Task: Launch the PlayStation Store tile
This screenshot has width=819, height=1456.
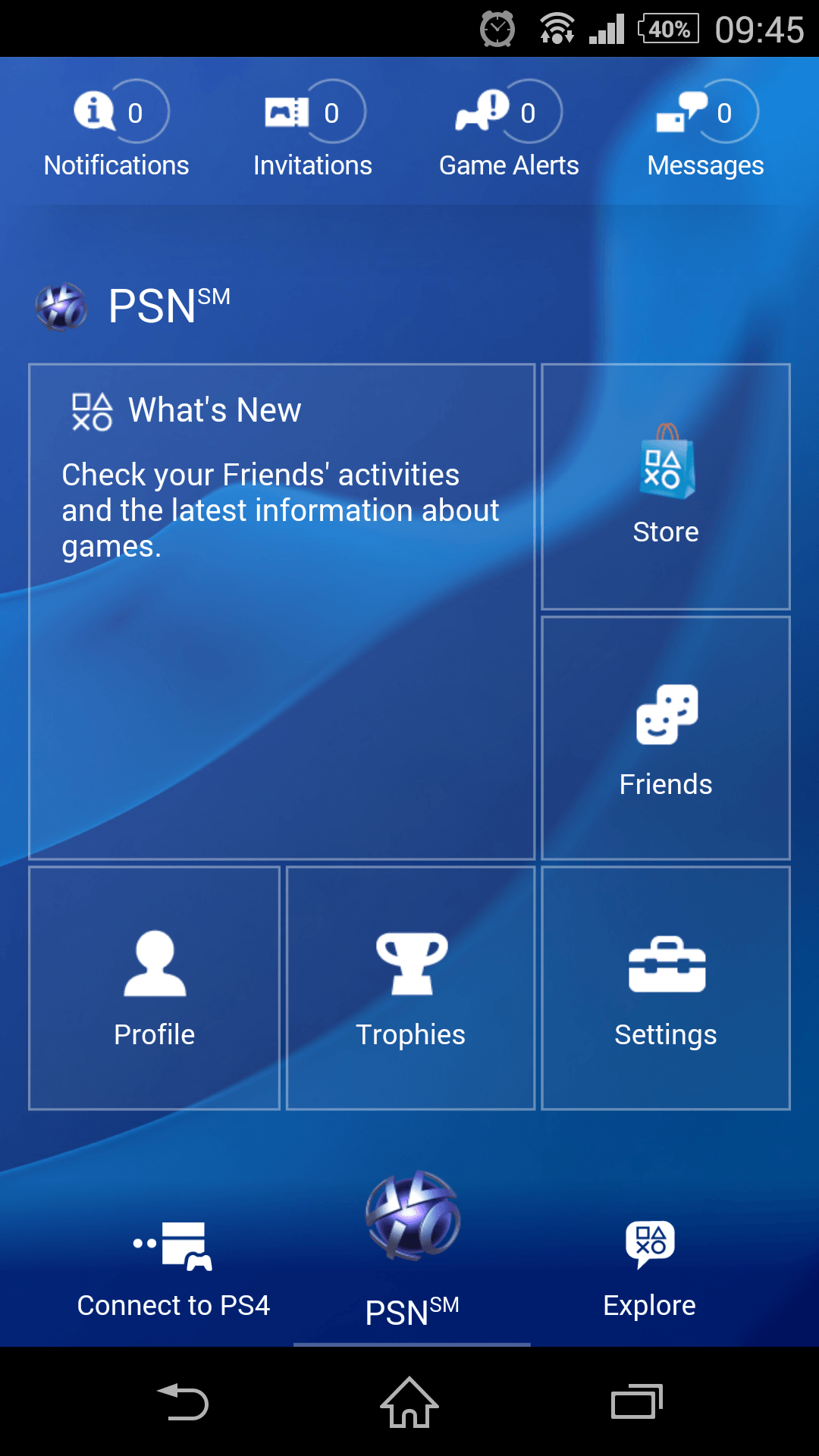Action: click(666, 486)
